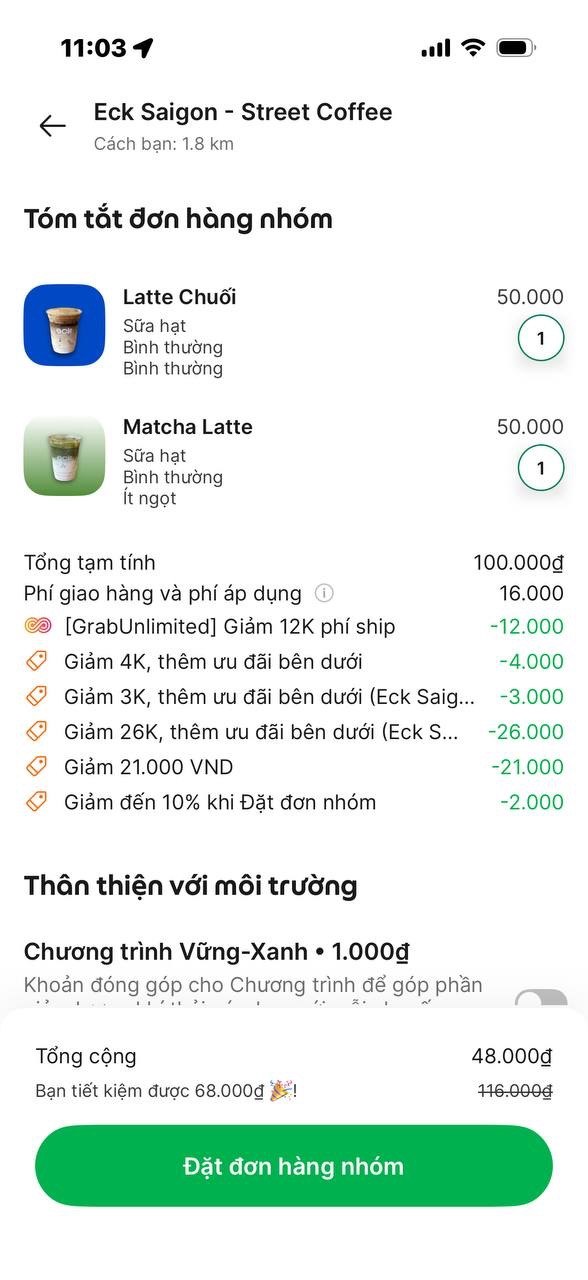Open the Latte Chuối item
This screenshot has width=588, height=1280.
294,332
